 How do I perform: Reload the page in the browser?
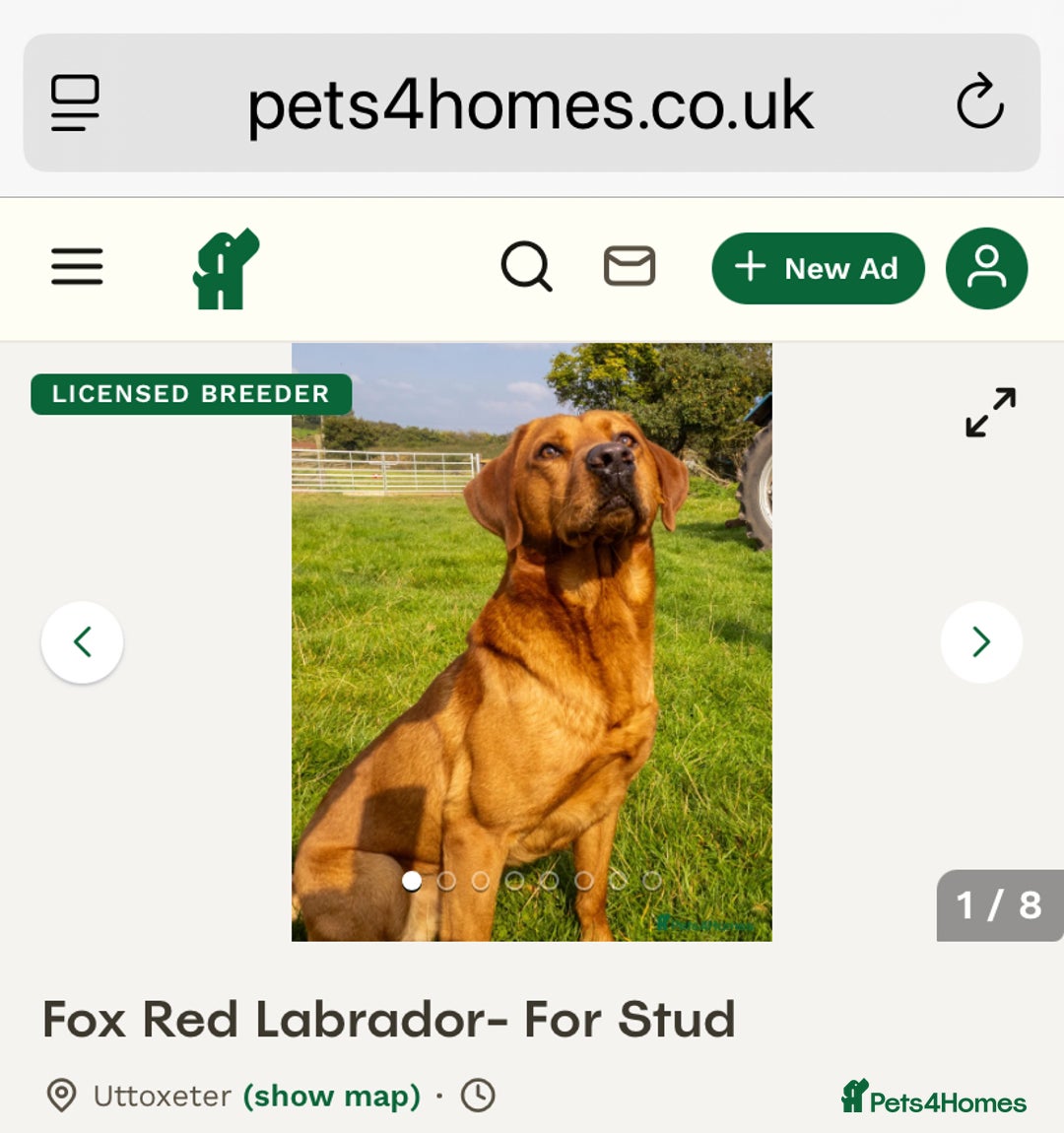click(979, 102)
